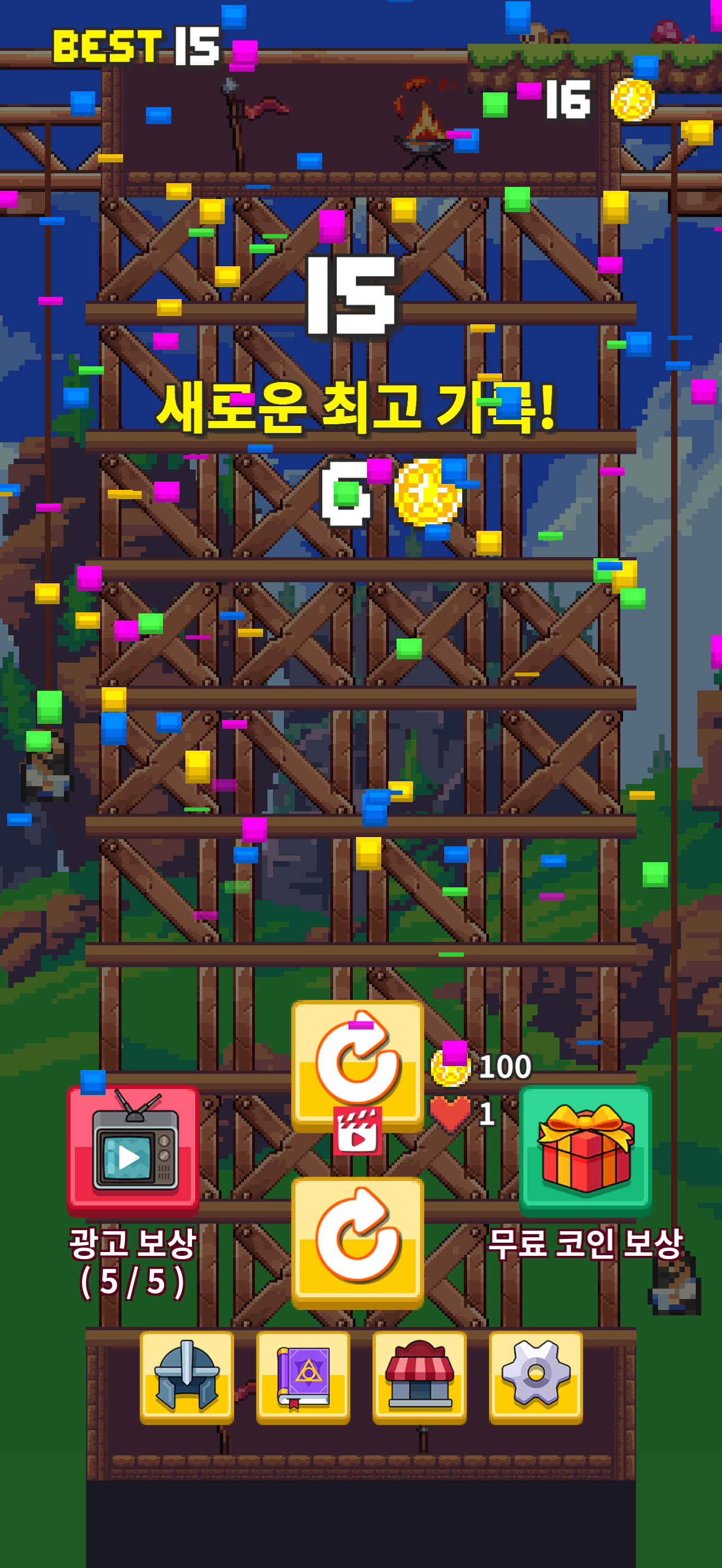Viewport: 722px width, 1568px height.
Task: Retry with the video ad continue button
Action: 357,1066
